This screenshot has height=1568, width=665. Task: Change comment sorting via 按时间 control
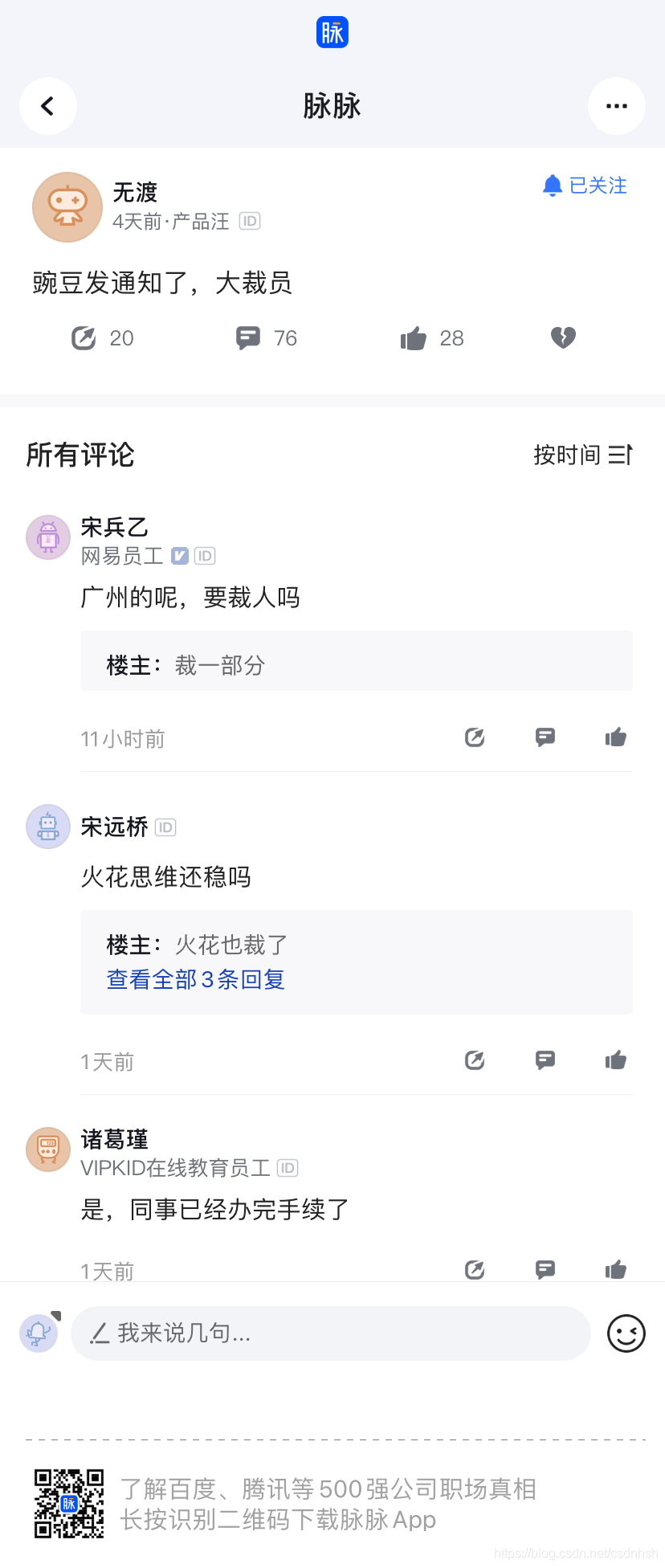584,455
